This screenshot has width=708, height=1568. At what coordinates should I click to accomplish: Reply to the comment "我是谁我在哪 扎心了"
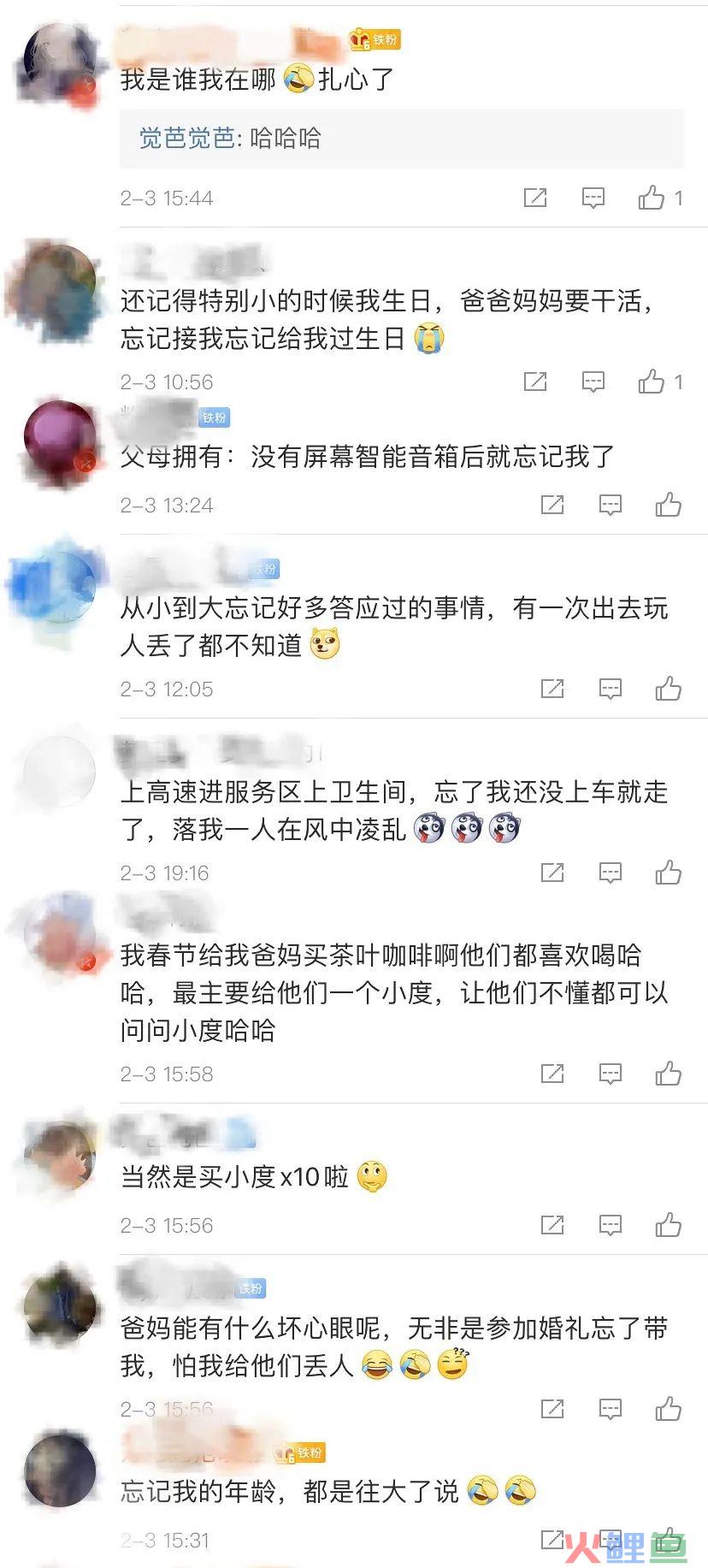click(593, 198)
